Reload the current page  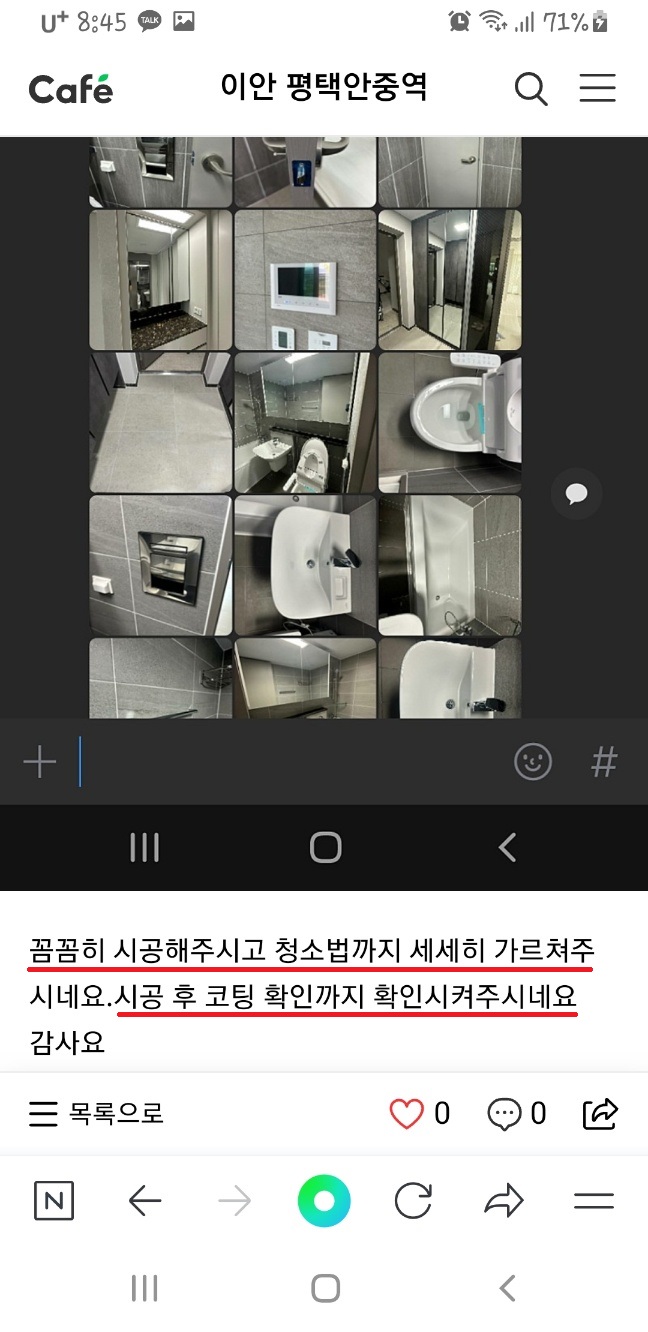click(413, 1201)
